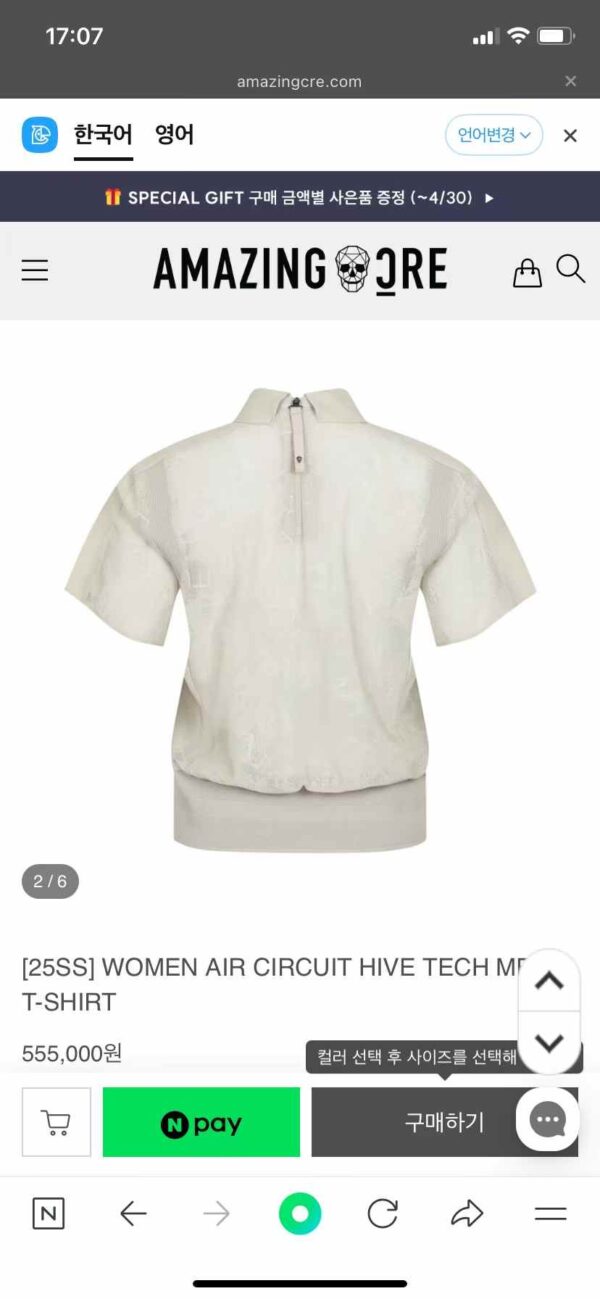Pay with N pay
This screenshot has height=1299, width=600.
[x=201, y=1123]
